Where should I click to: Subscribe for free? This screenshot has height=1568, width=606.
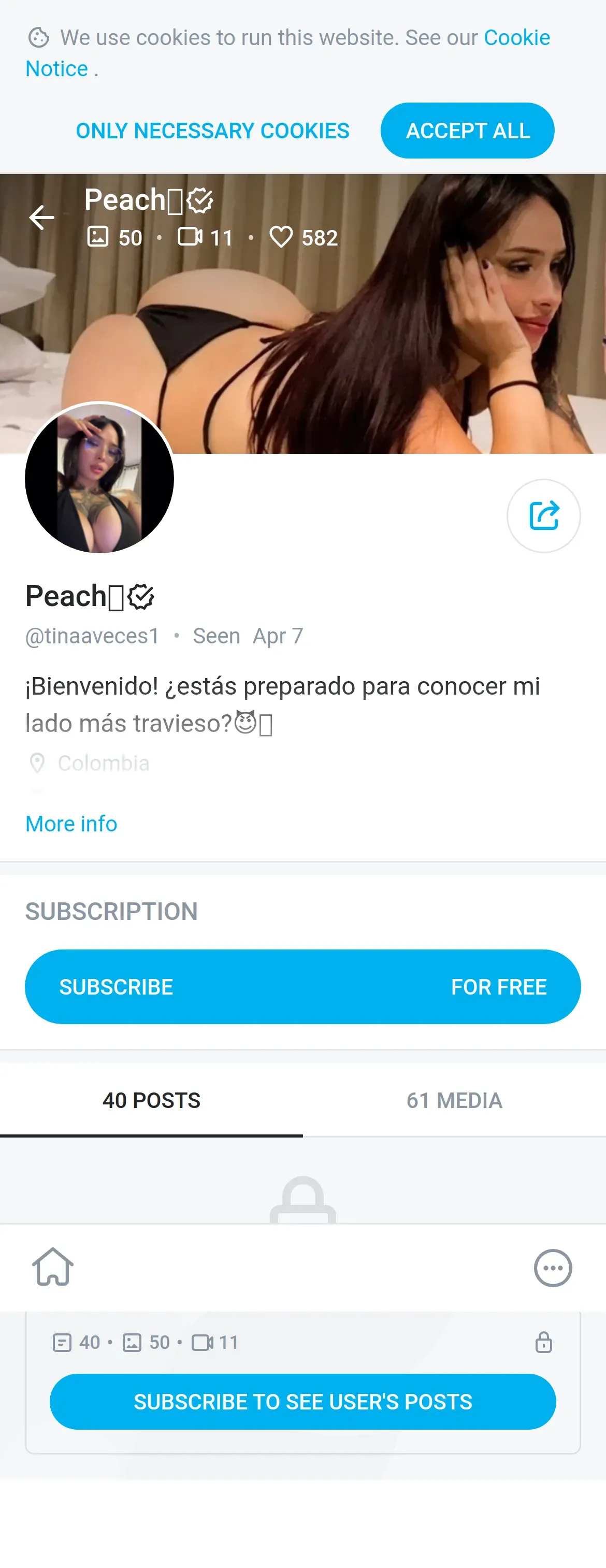[303, 987]
